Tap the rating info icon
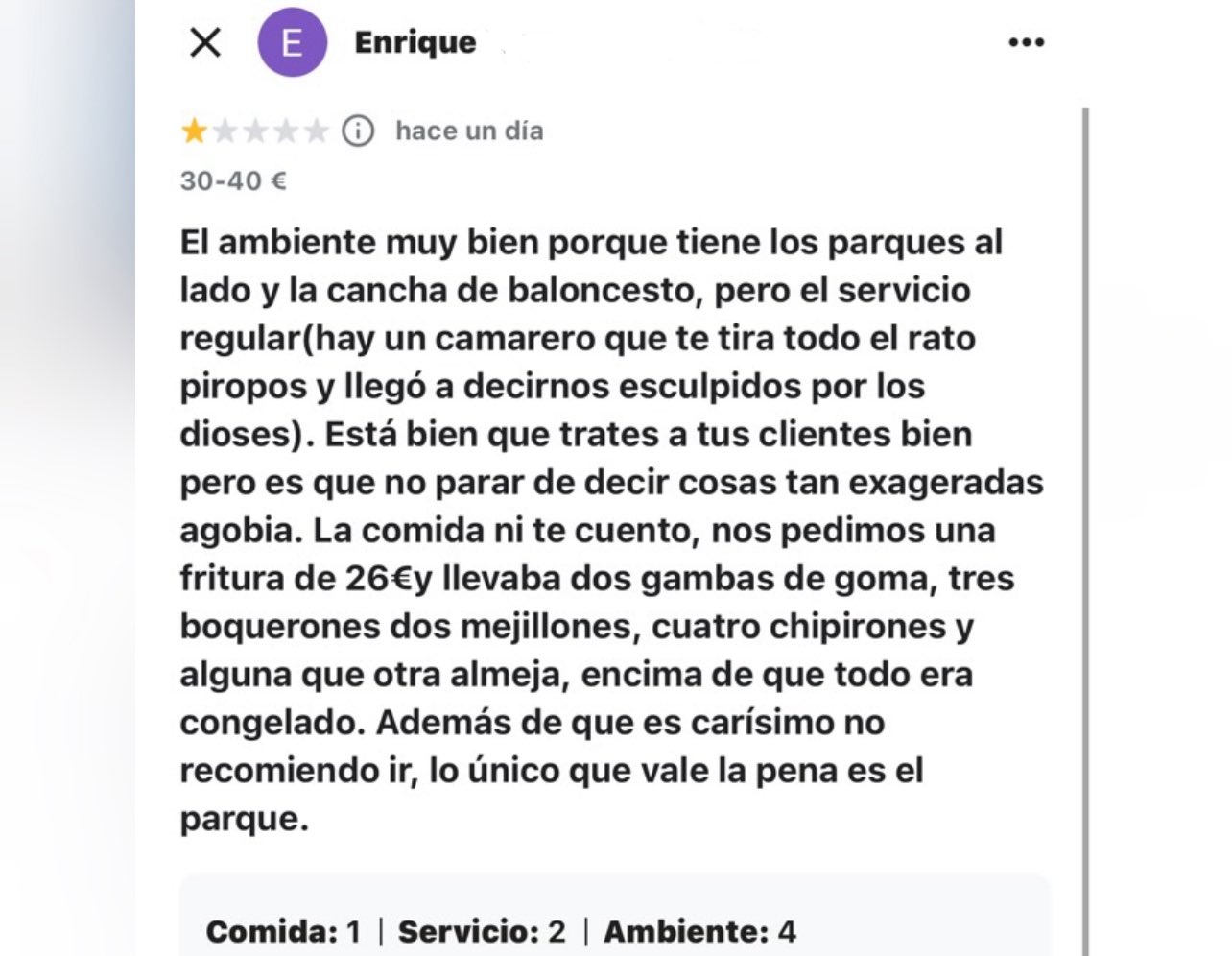Screen dimensions: 1232x956 pos(358,131)
